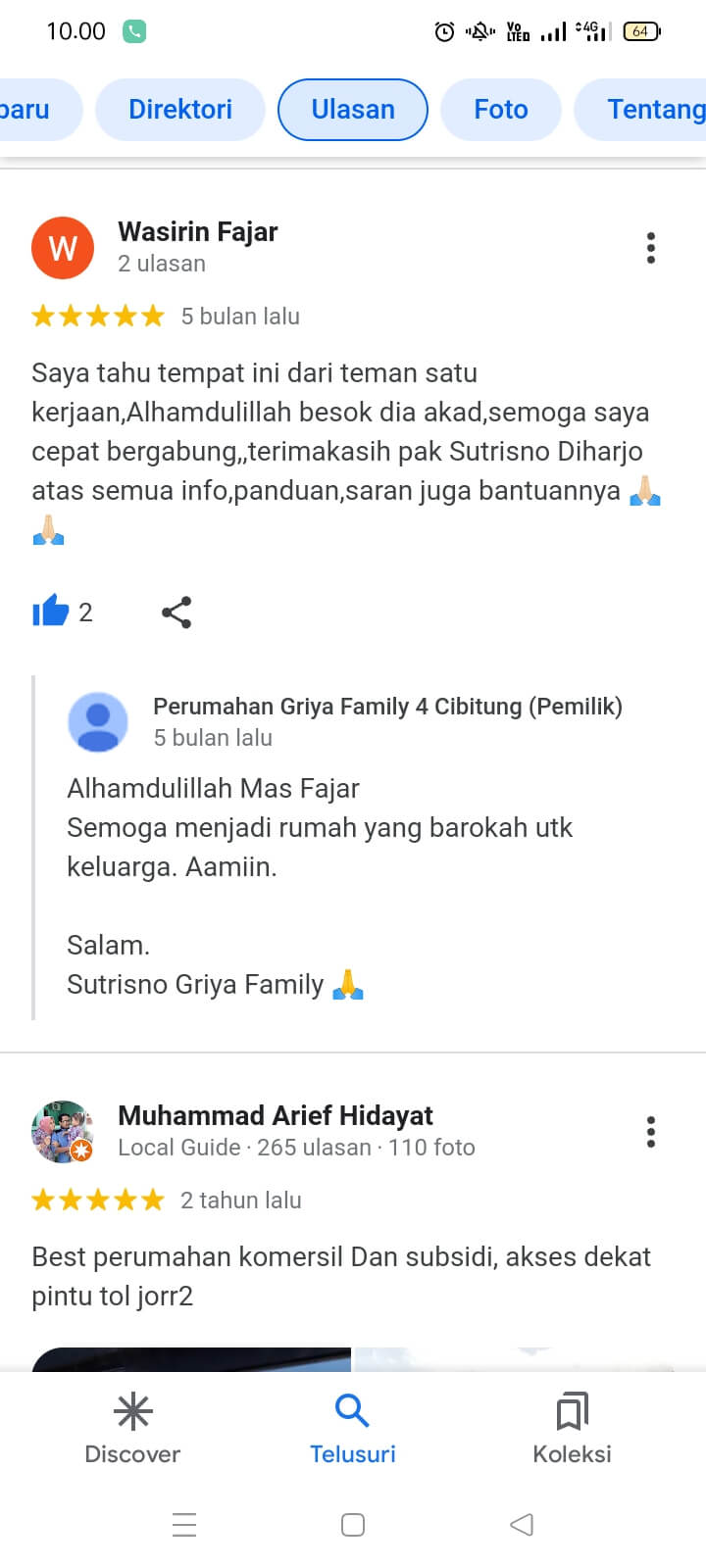Open the Telusuri tab
Image resolution: width=706 pixels, height=1568 pixels.
pos(352,1429)
